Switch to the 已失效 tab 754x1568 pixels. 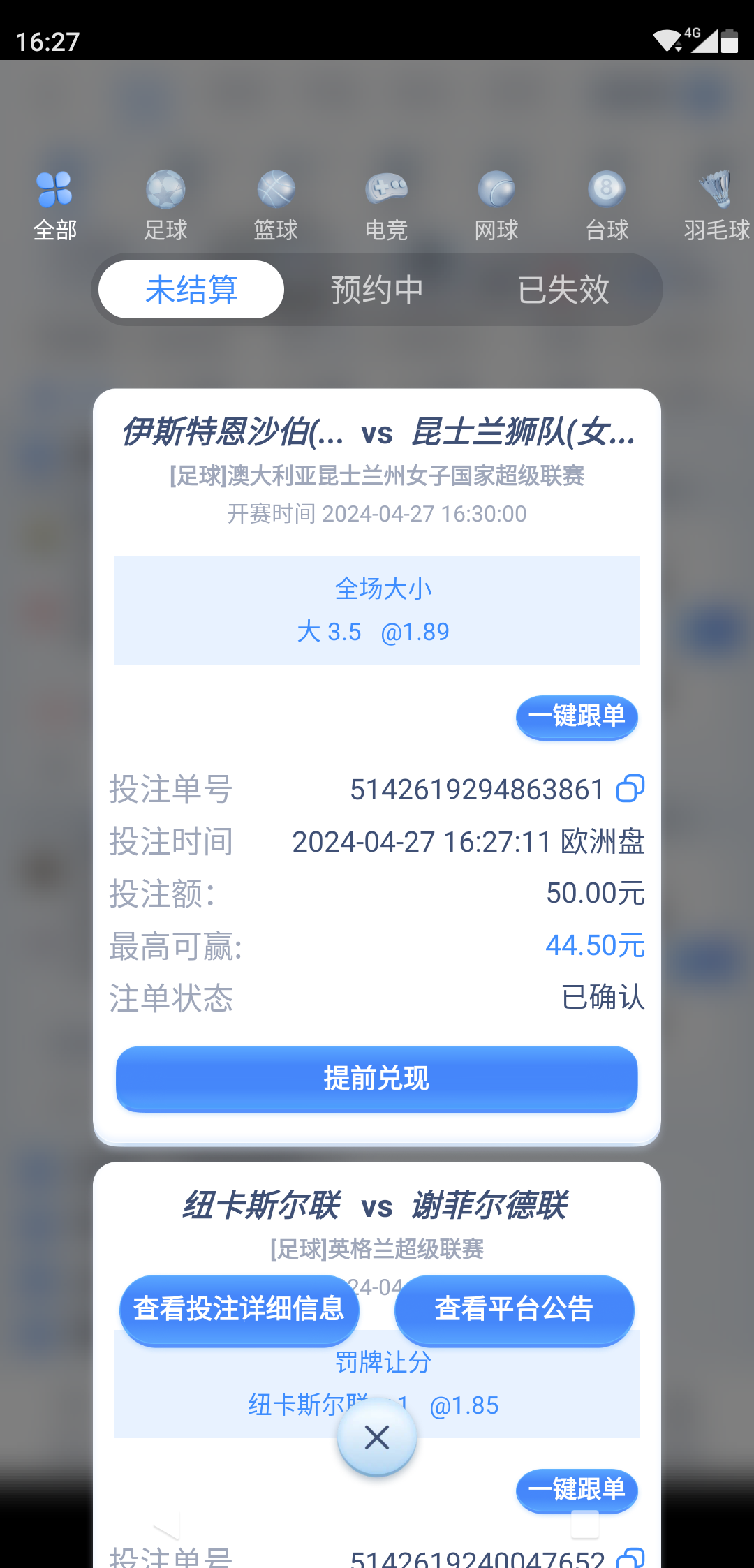coord(563,290)
